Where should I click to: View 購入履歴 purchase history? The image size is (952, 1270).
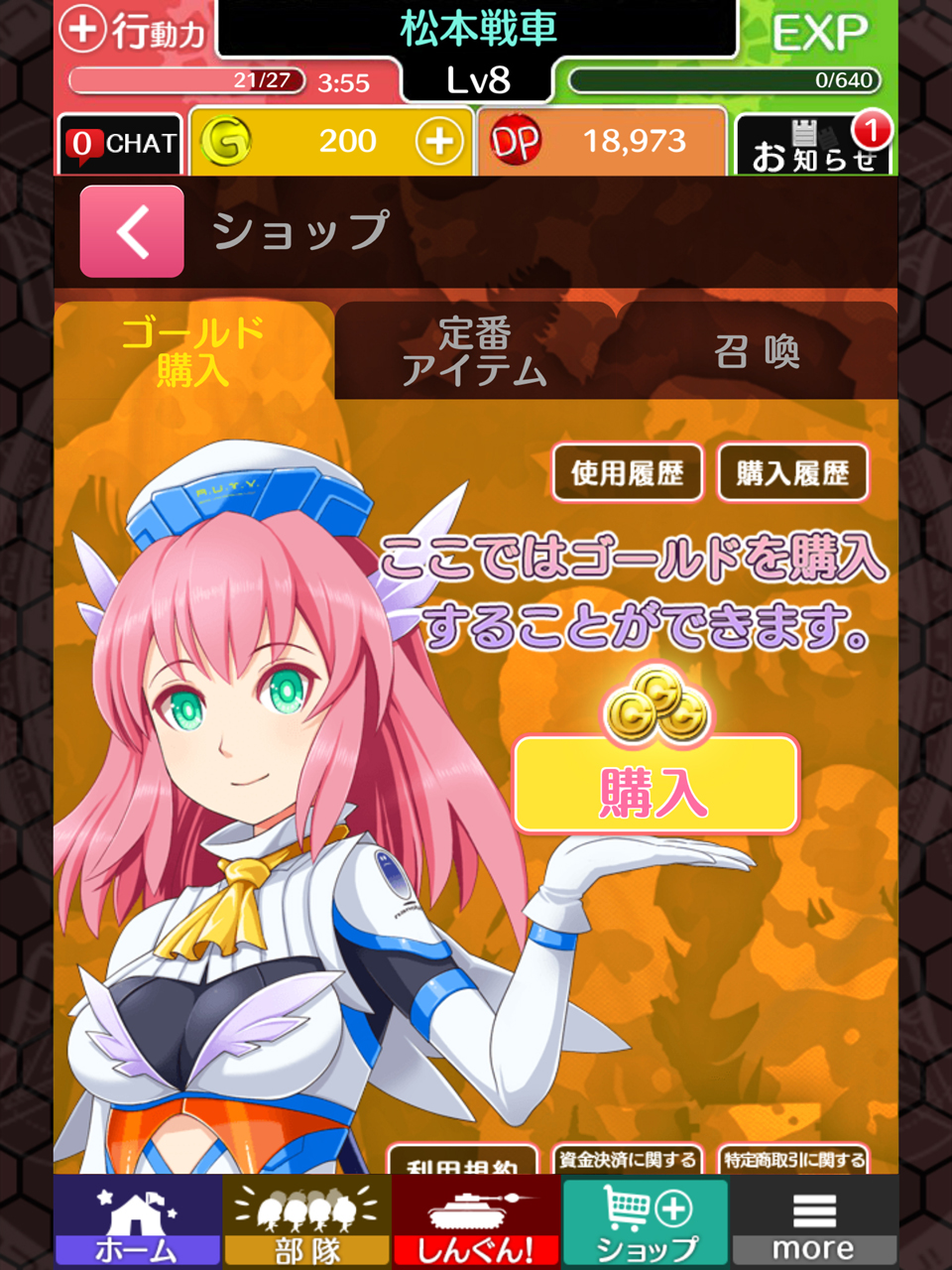(x=792, y=473)
